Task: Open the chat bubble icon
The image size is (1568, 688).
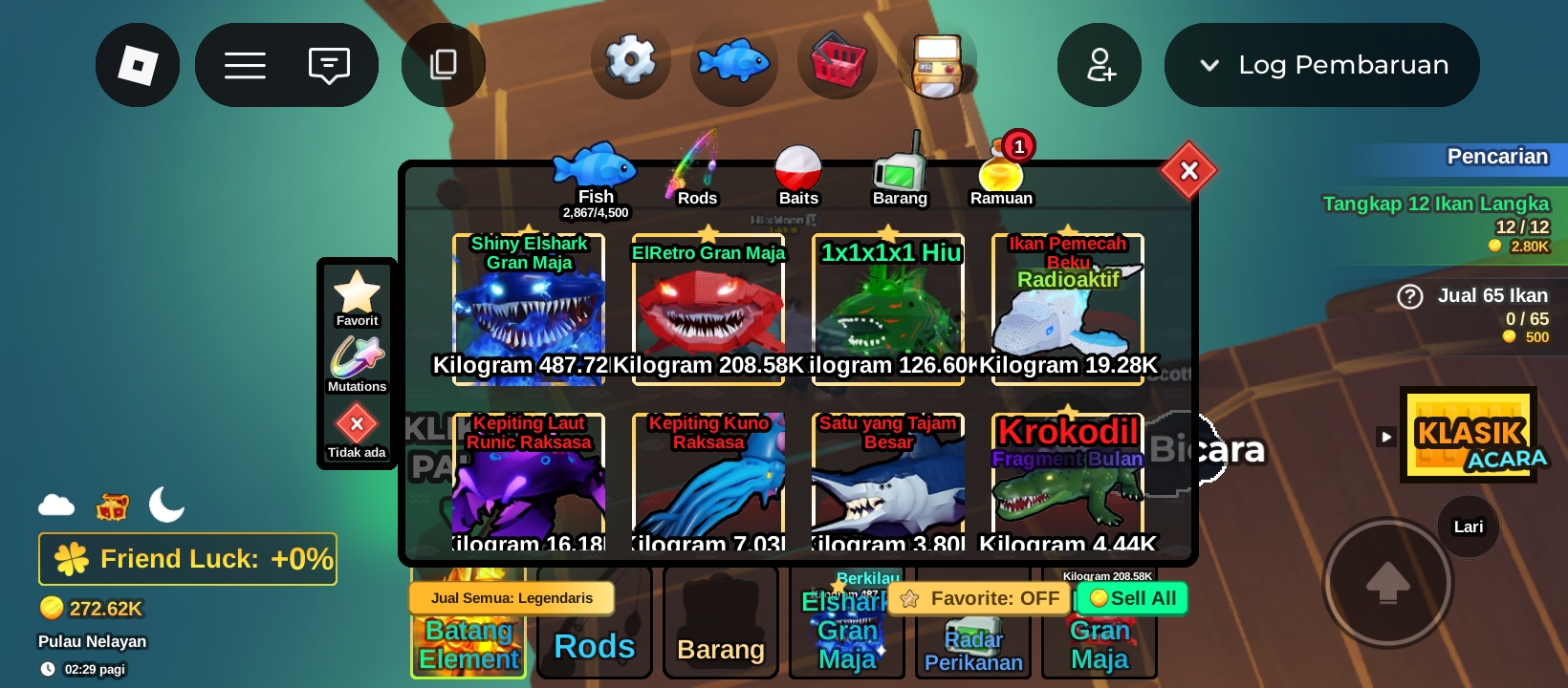Action: coord(329,65)
